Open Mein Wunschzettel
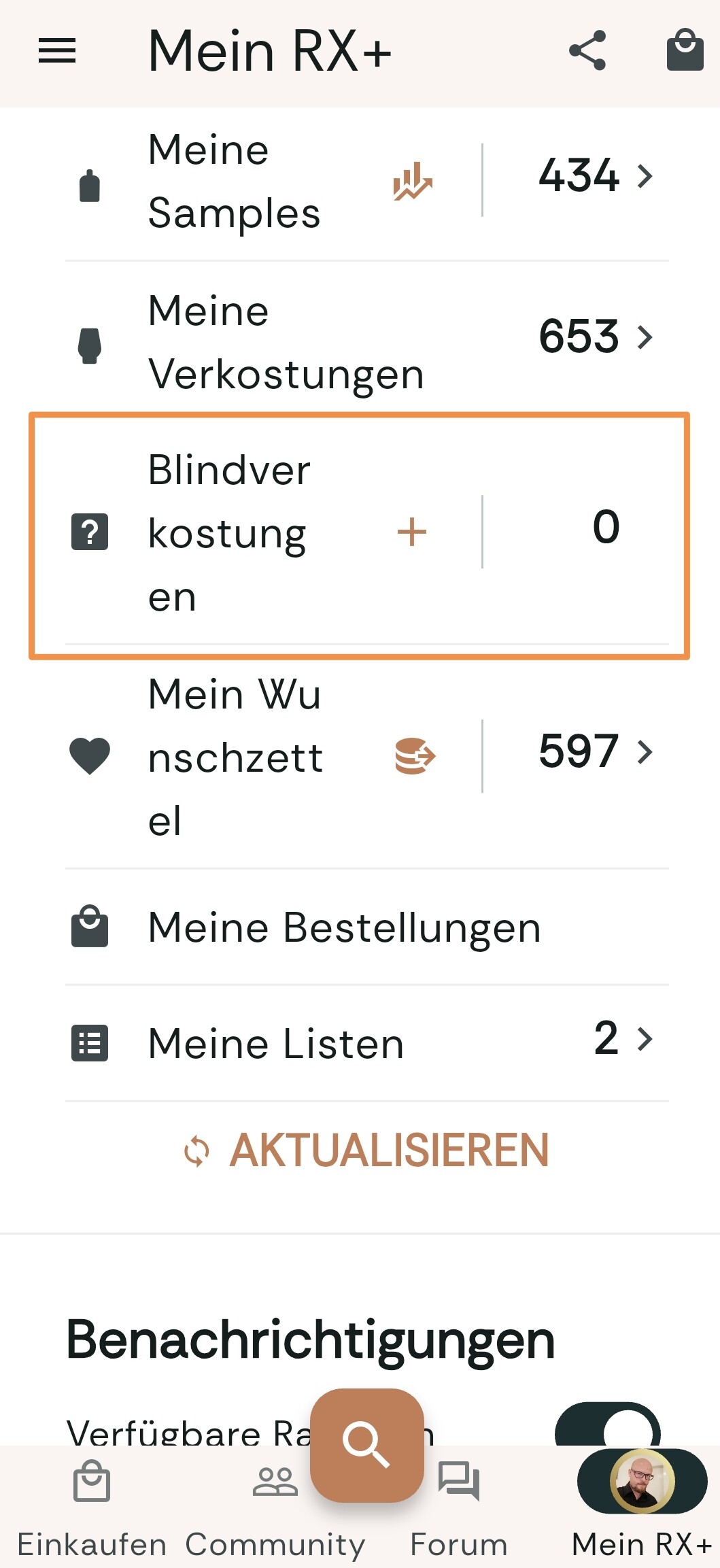 [x=595, y=752]
